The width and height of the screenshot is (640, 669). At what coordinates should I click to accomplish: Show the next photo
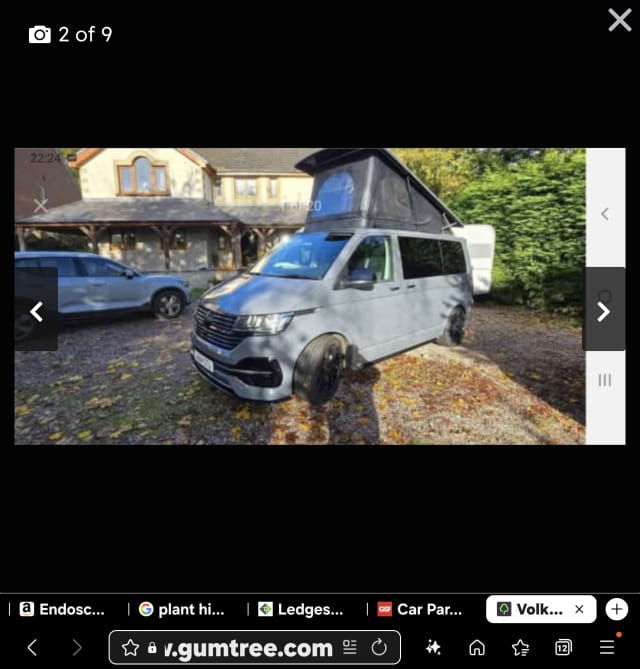point(603,311)
